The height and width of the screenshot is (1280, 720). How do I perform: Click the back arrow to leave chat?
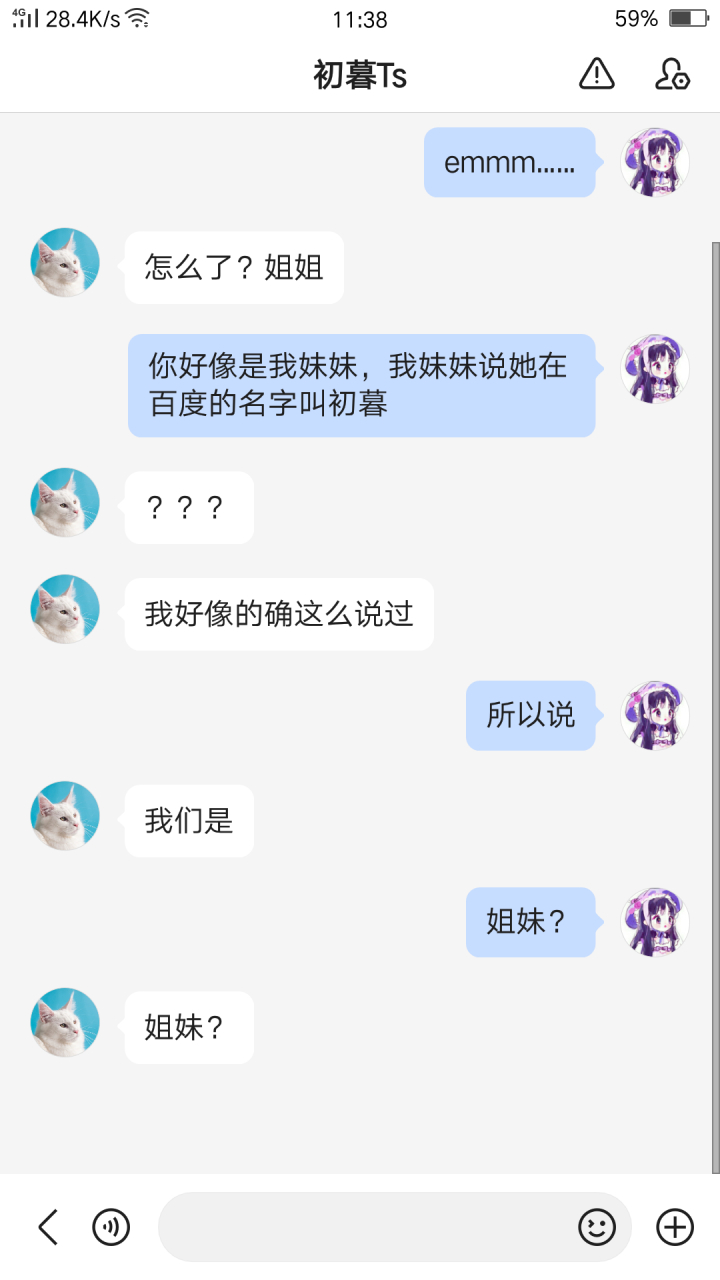tap(47, 1227)
